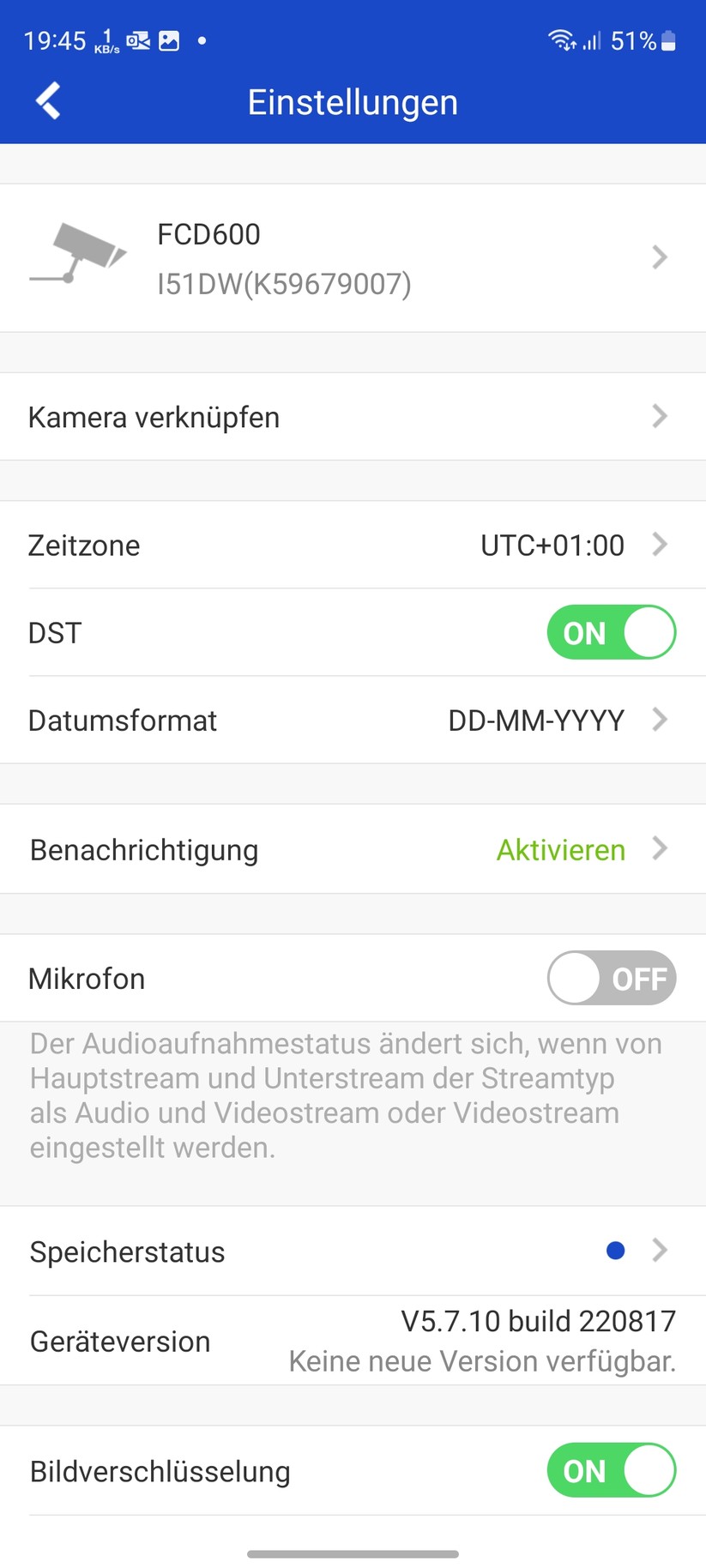Open the Benachrichtigung settings entry
The height and width of the screenshot is (1568, 706).
(x=353, y=849)
